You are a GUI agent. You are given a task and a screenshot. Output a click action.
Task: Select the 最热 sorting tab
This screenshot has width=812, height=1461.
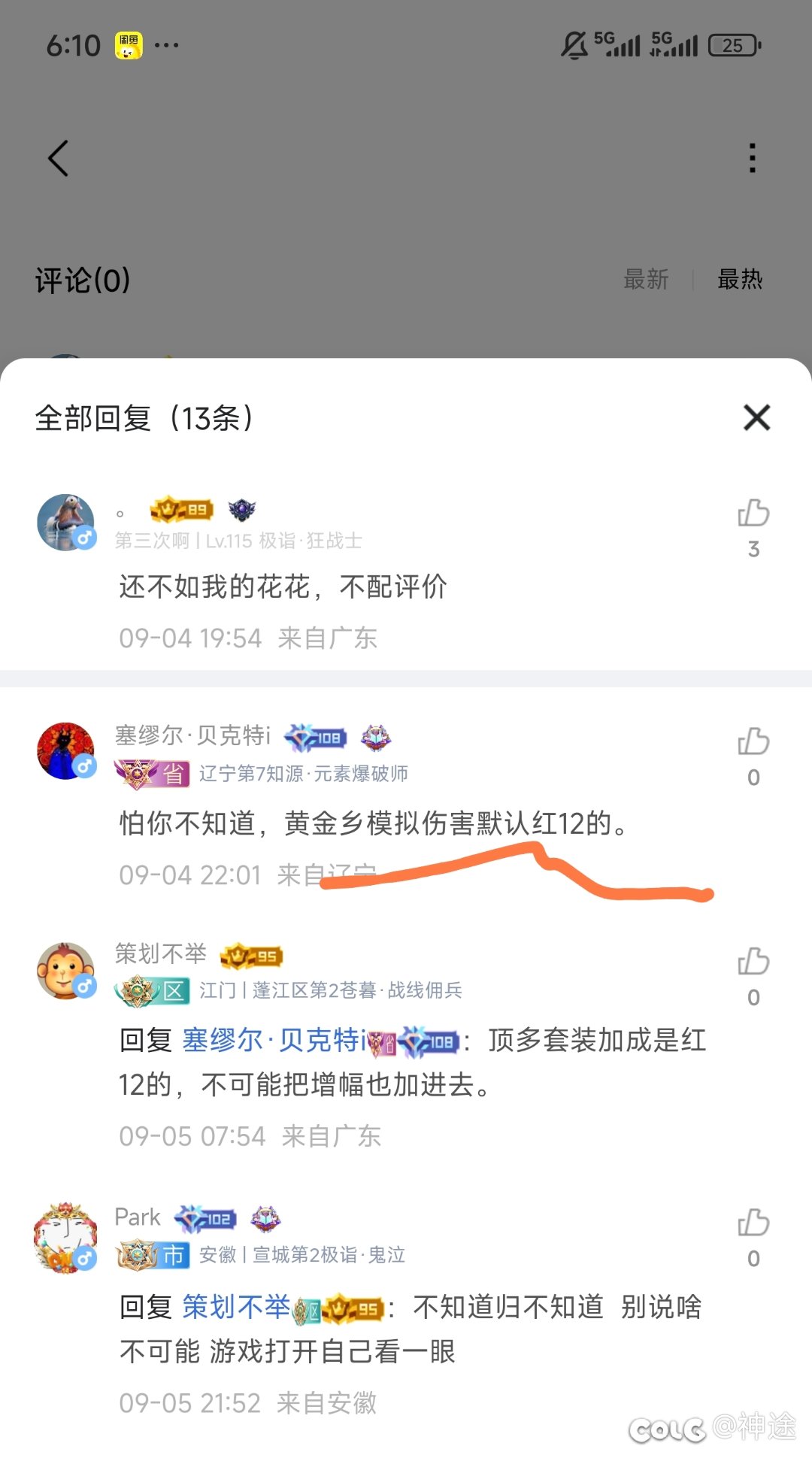click(740, 280)
